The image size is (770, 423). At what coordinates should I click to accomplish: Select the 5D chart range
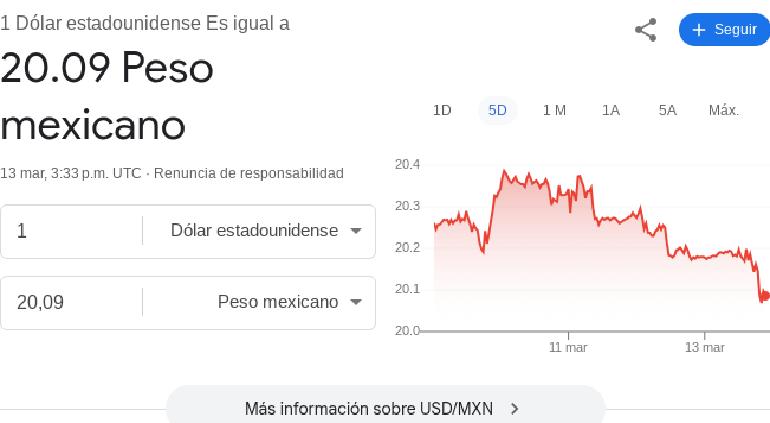click(x=498, y=110)
